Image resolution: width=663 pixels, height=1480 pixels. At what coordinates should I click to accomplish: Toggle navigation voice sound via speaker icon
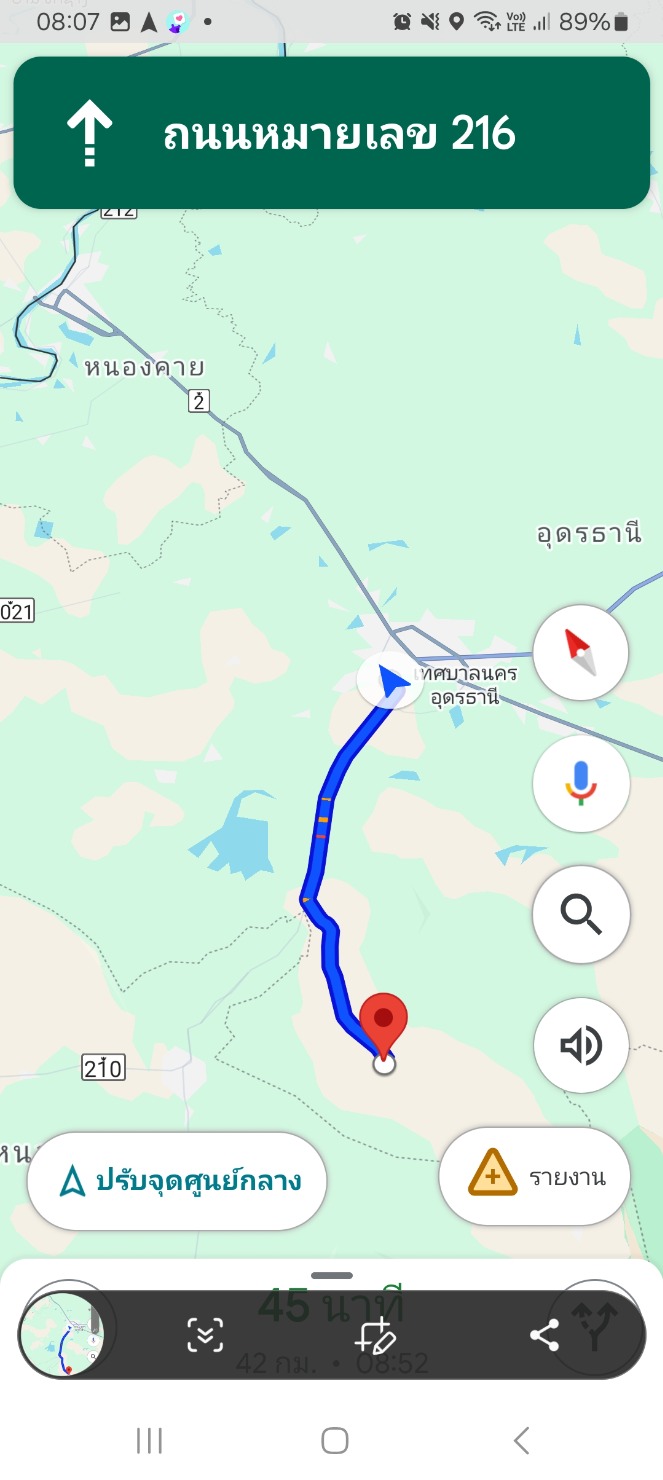click(x=581, y=1045)
